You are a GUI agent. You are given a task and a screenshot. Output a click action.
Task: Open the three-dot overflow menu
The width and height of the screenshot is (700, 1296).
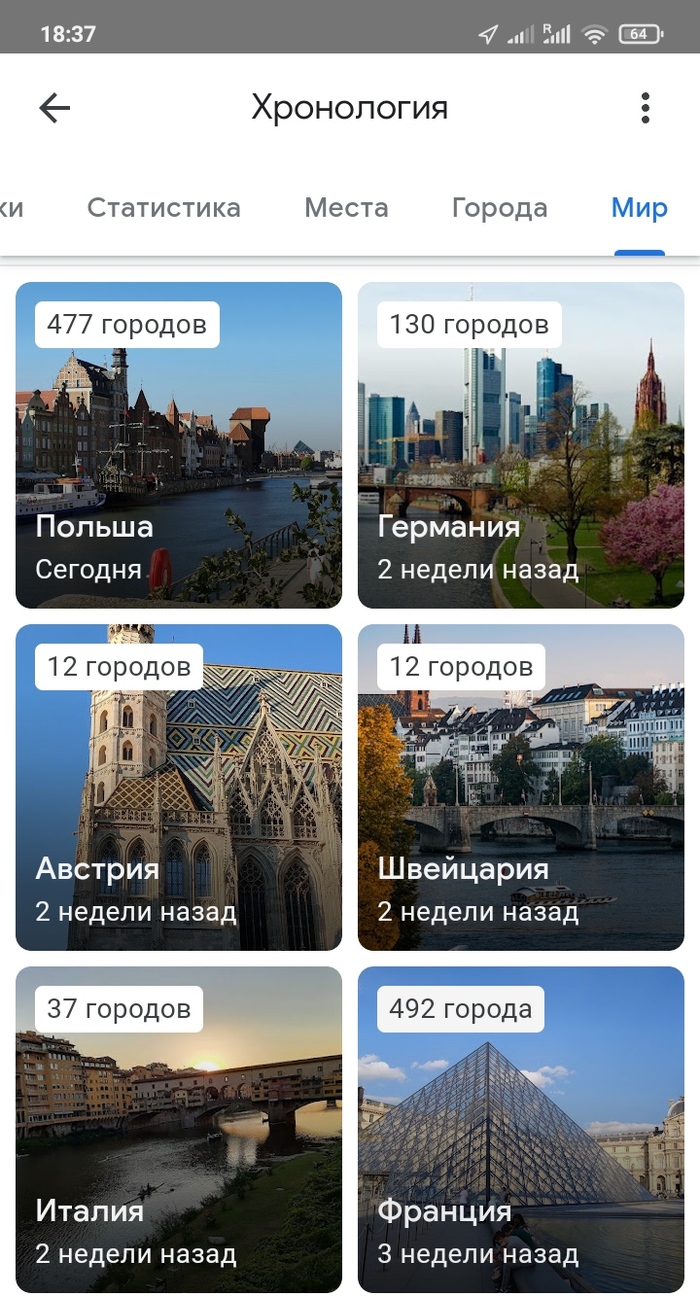(645, 108)
